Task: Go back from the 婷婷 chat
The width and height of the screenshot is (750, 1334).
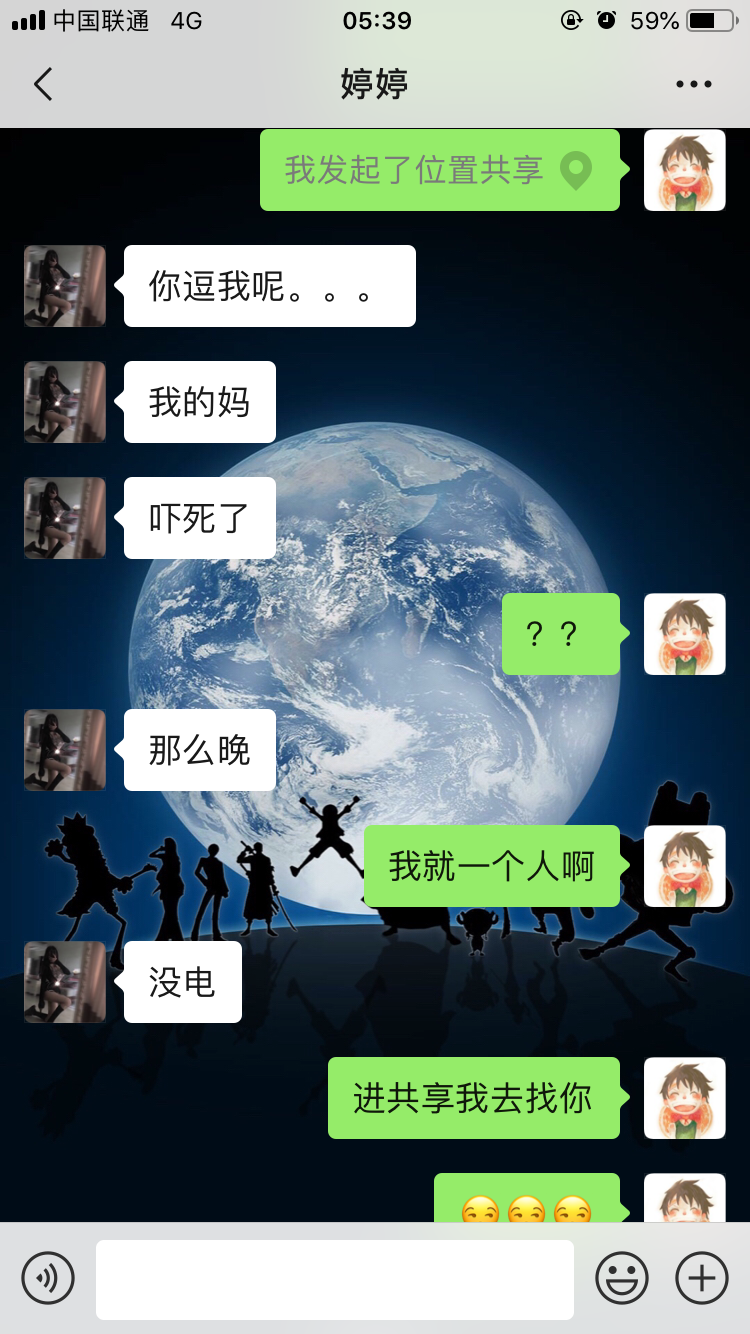Action: point(42,84)
